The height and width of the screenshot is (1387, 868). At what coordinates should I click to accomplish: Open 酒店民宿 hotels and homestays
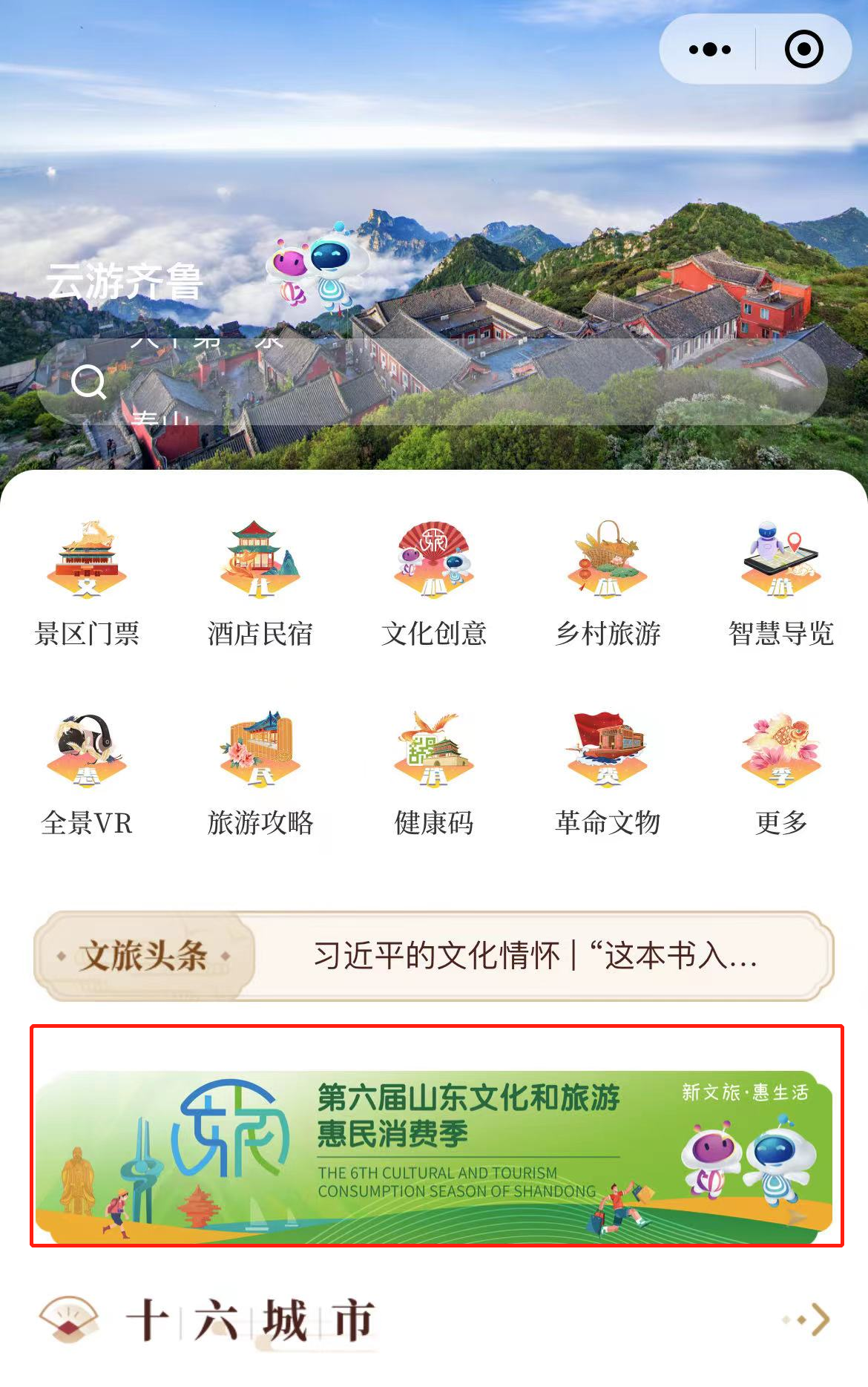coord(260,583)
